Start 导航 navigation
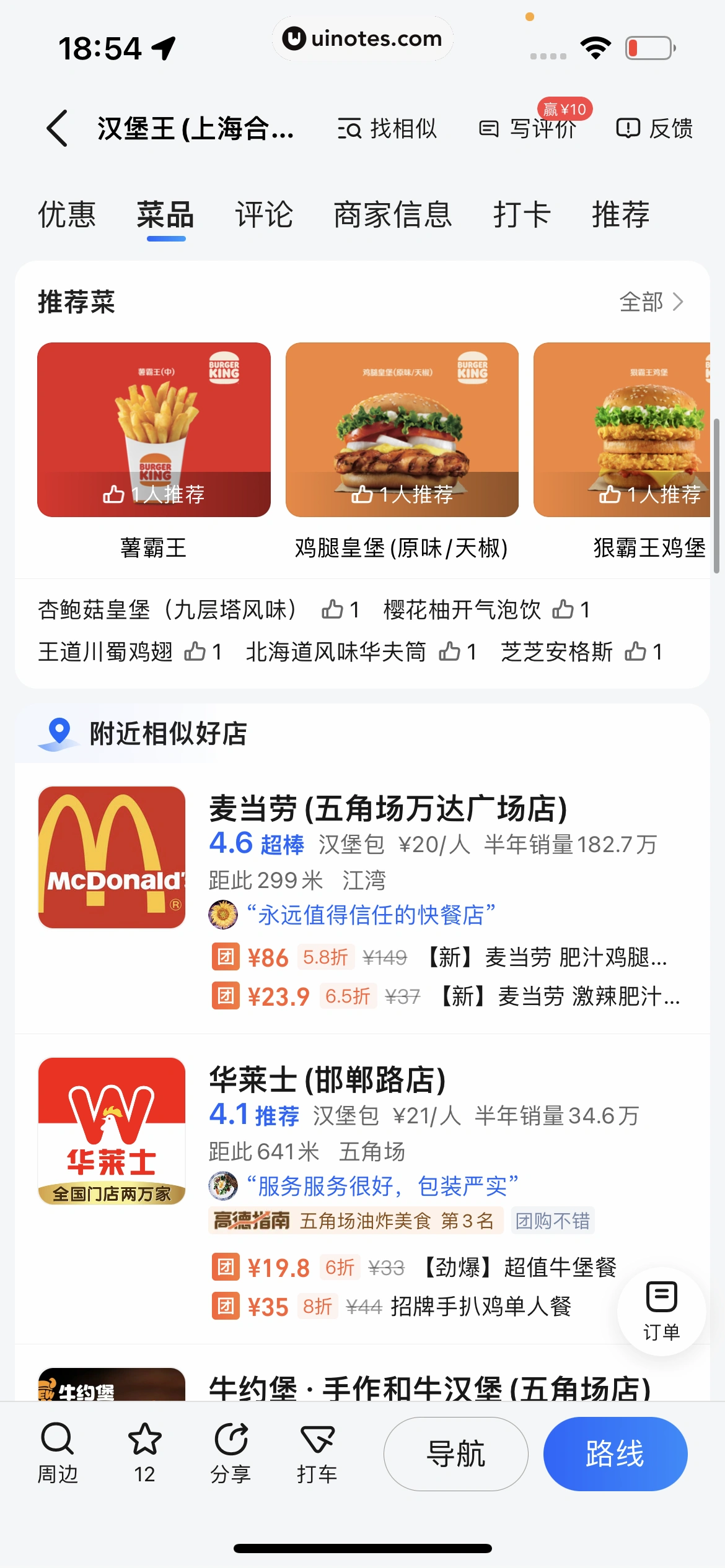The image size is (725, 1568). click(455, 1453)
